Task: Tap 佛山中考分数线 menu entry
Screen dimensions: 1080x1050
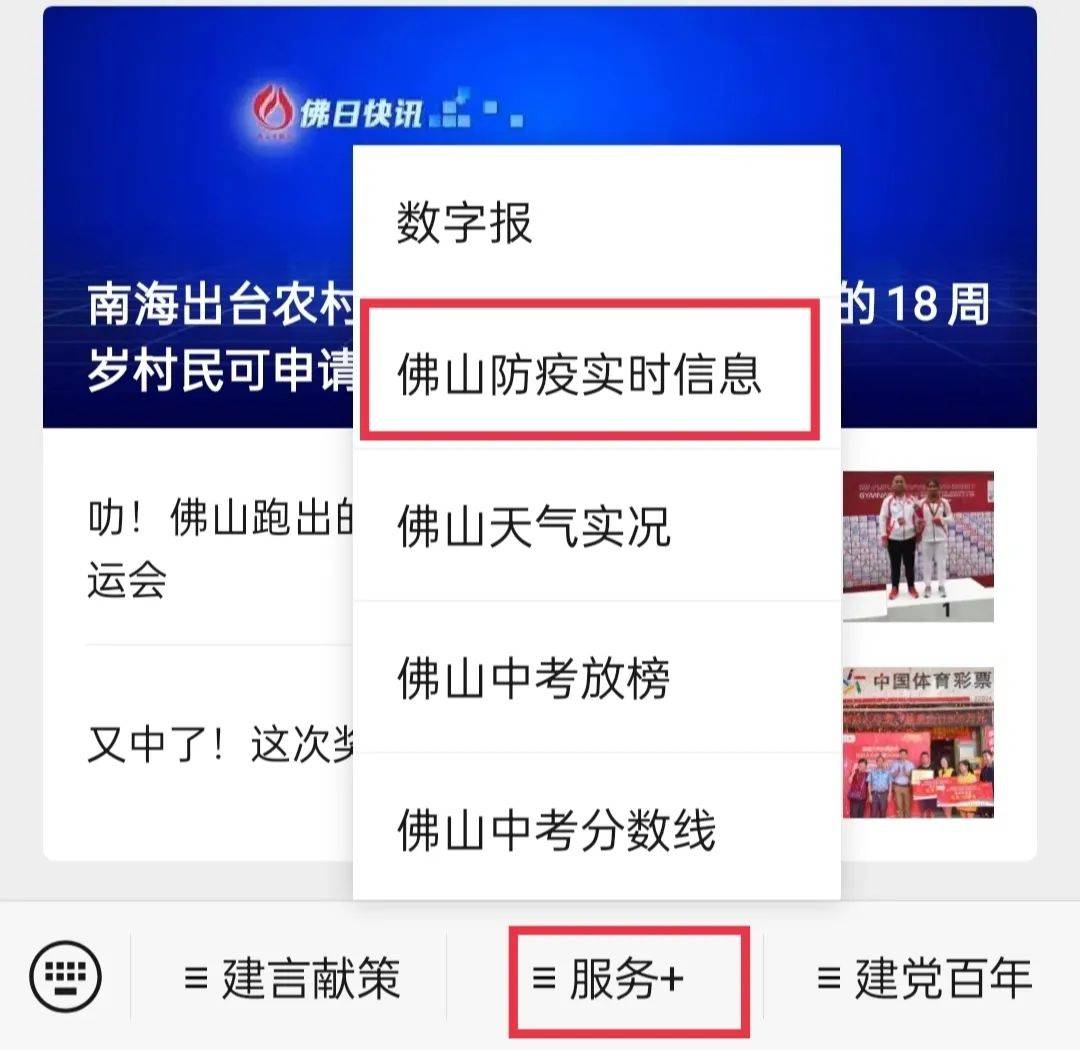Action: (596, 830)
